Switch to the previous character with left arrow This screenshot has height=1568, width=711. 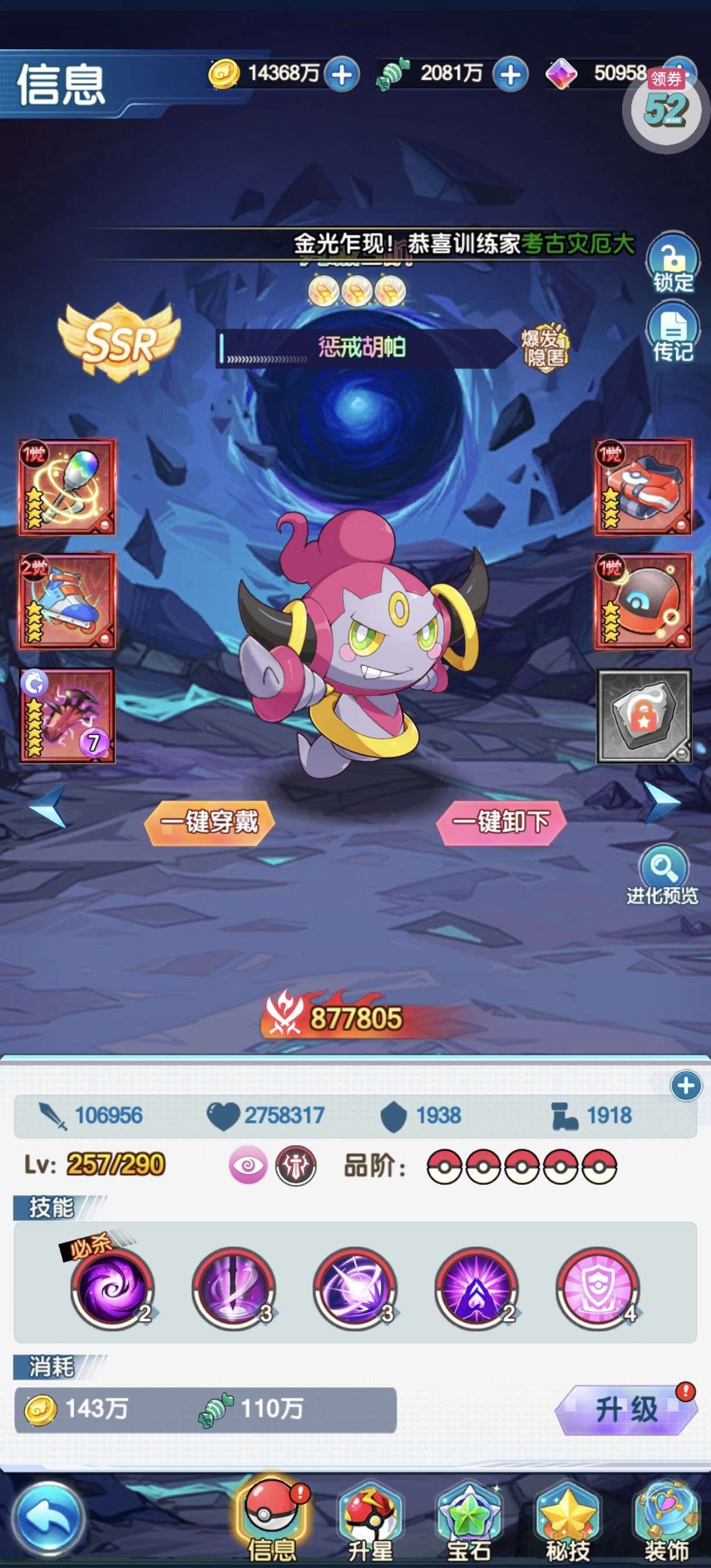click(48, 805)
